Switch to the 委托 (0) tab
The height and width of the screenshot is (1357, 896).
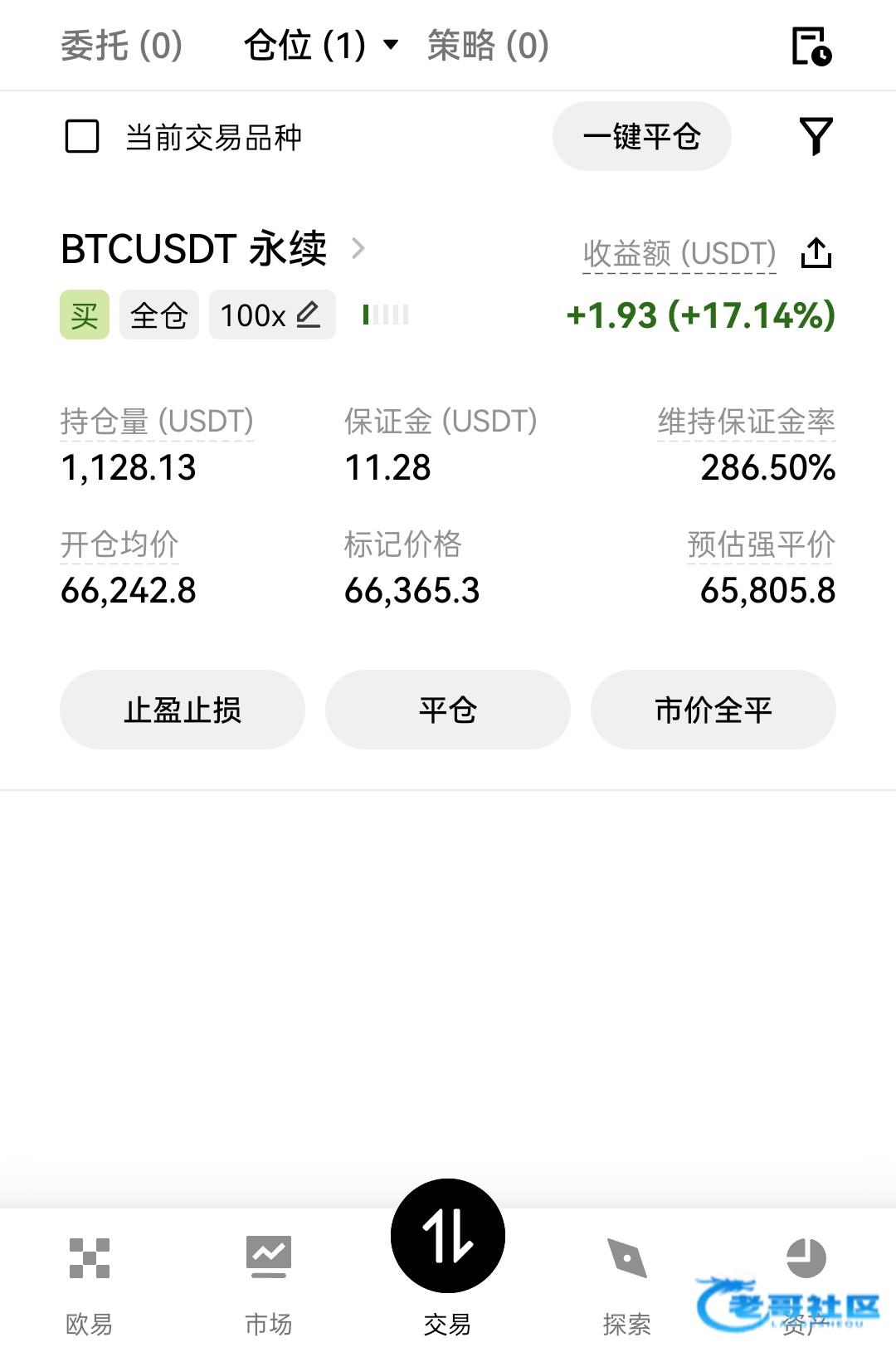pyautogui.click(x=121, y=46)
